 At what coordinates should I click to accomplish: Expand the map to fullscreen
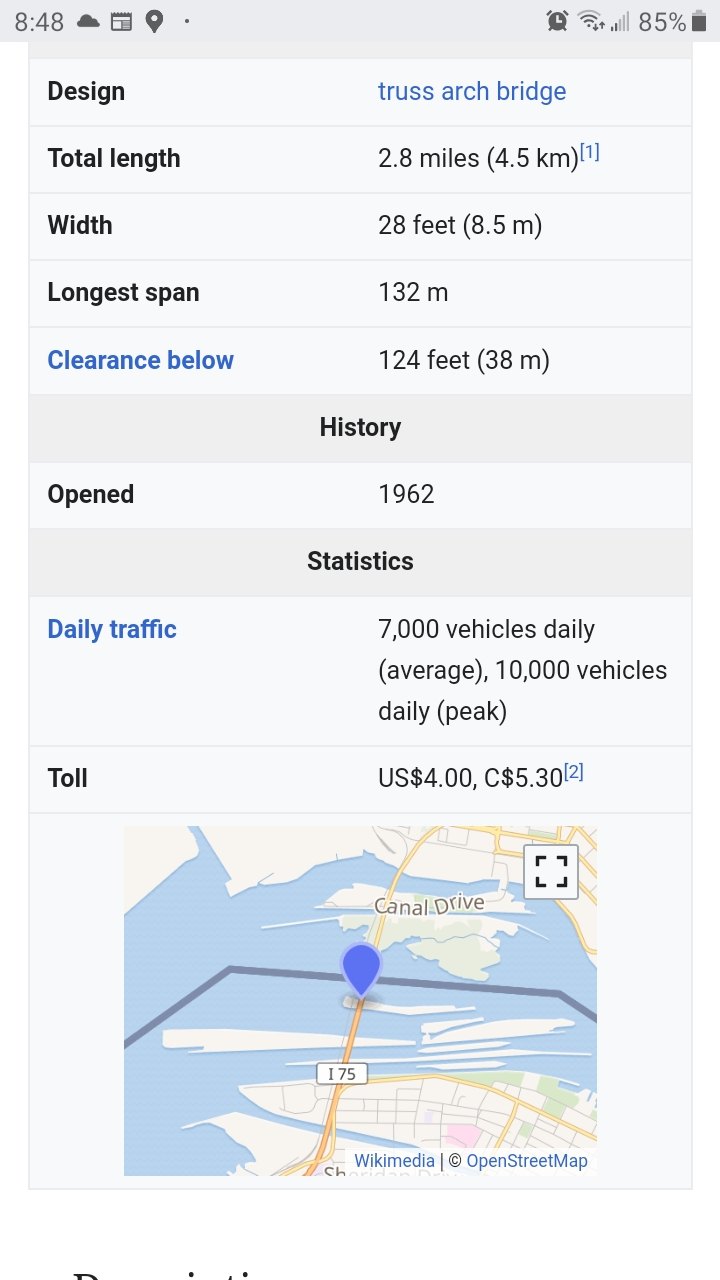point(551,872)
